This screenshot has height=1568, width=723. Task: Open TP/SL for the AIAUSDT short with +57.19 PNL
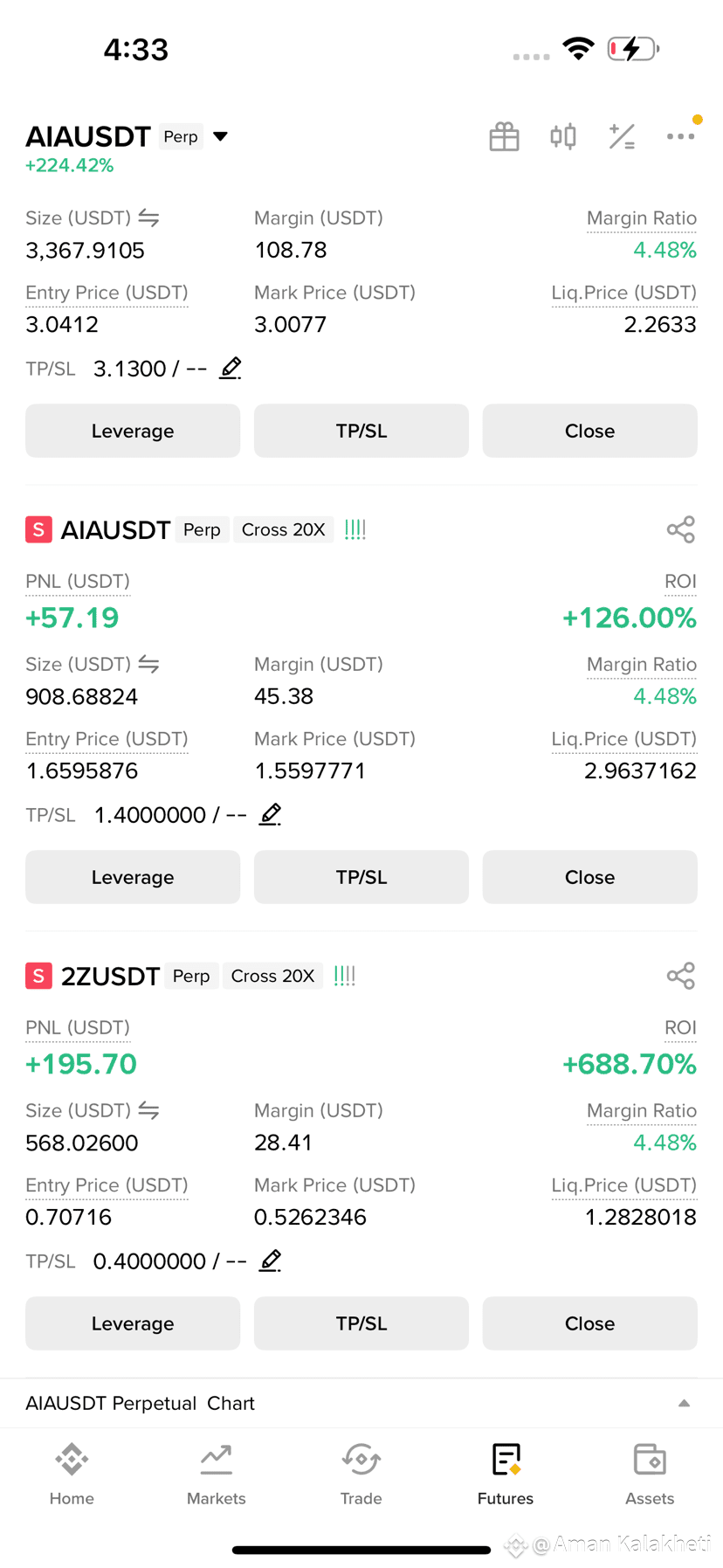(x=361, y=877)
